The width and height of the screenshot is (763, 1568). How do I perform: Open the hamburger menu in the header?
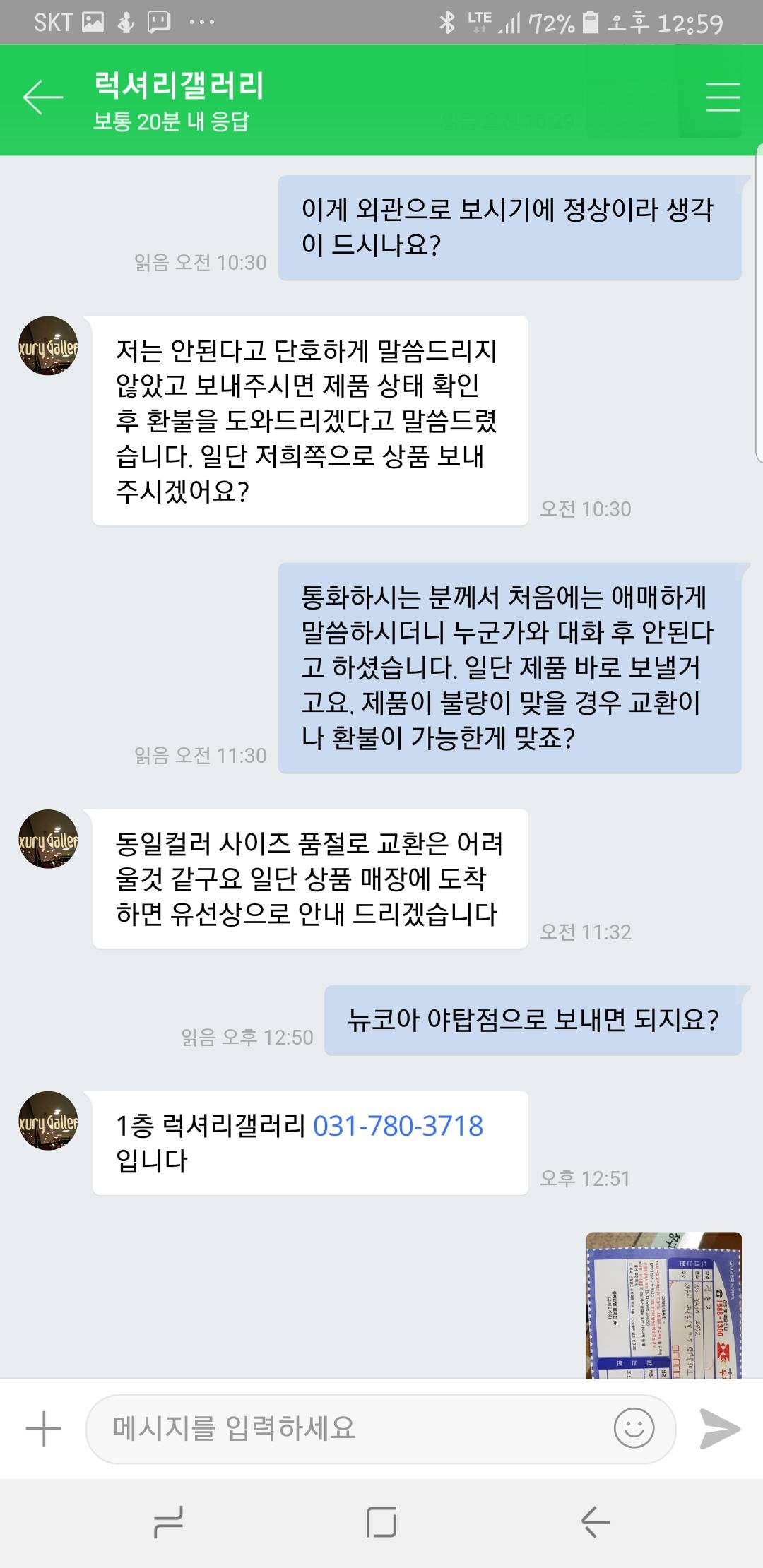723,97
